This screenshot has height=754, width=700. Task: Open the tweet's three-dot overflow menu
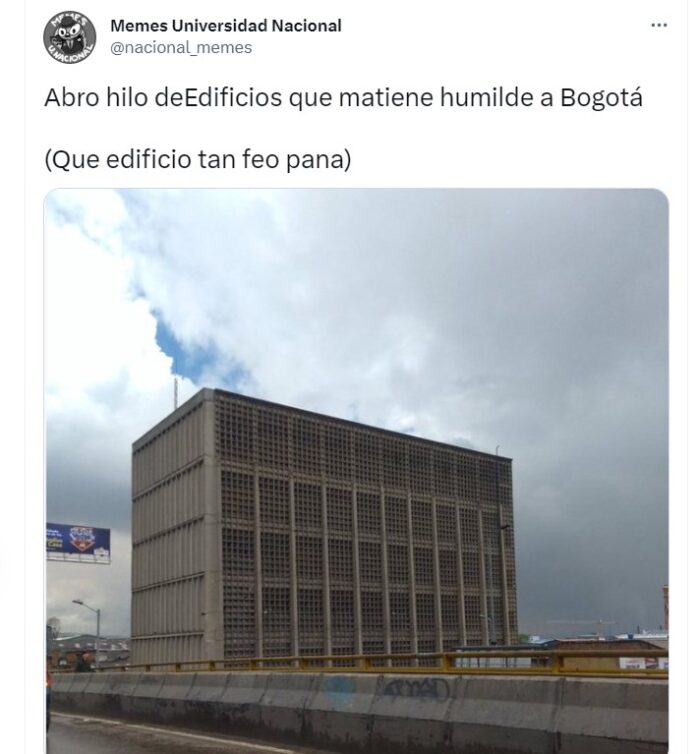click(658, 25)
